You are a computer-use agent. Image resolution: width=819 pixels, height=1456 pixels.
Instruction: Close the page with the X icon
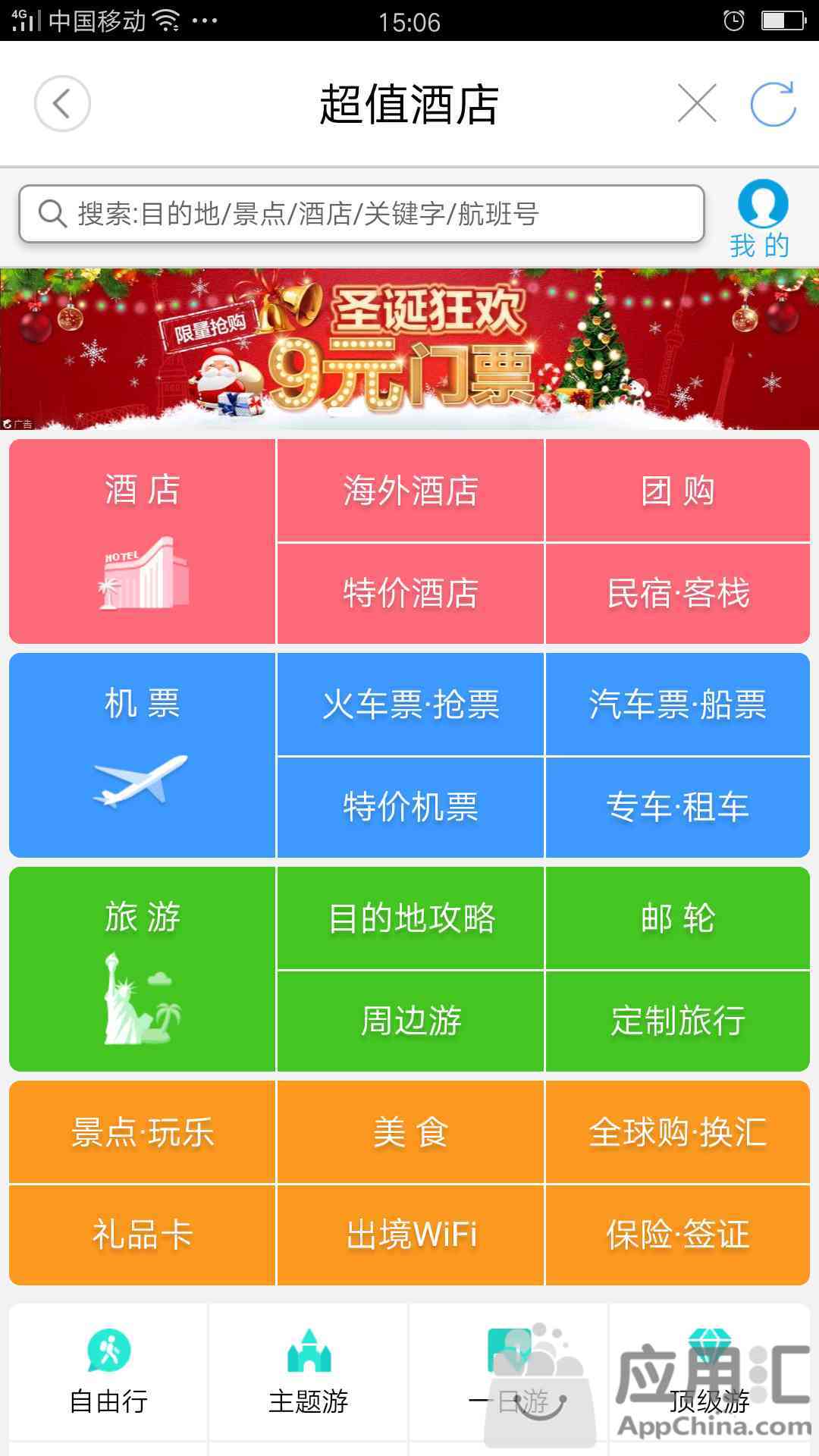[697, 104]
